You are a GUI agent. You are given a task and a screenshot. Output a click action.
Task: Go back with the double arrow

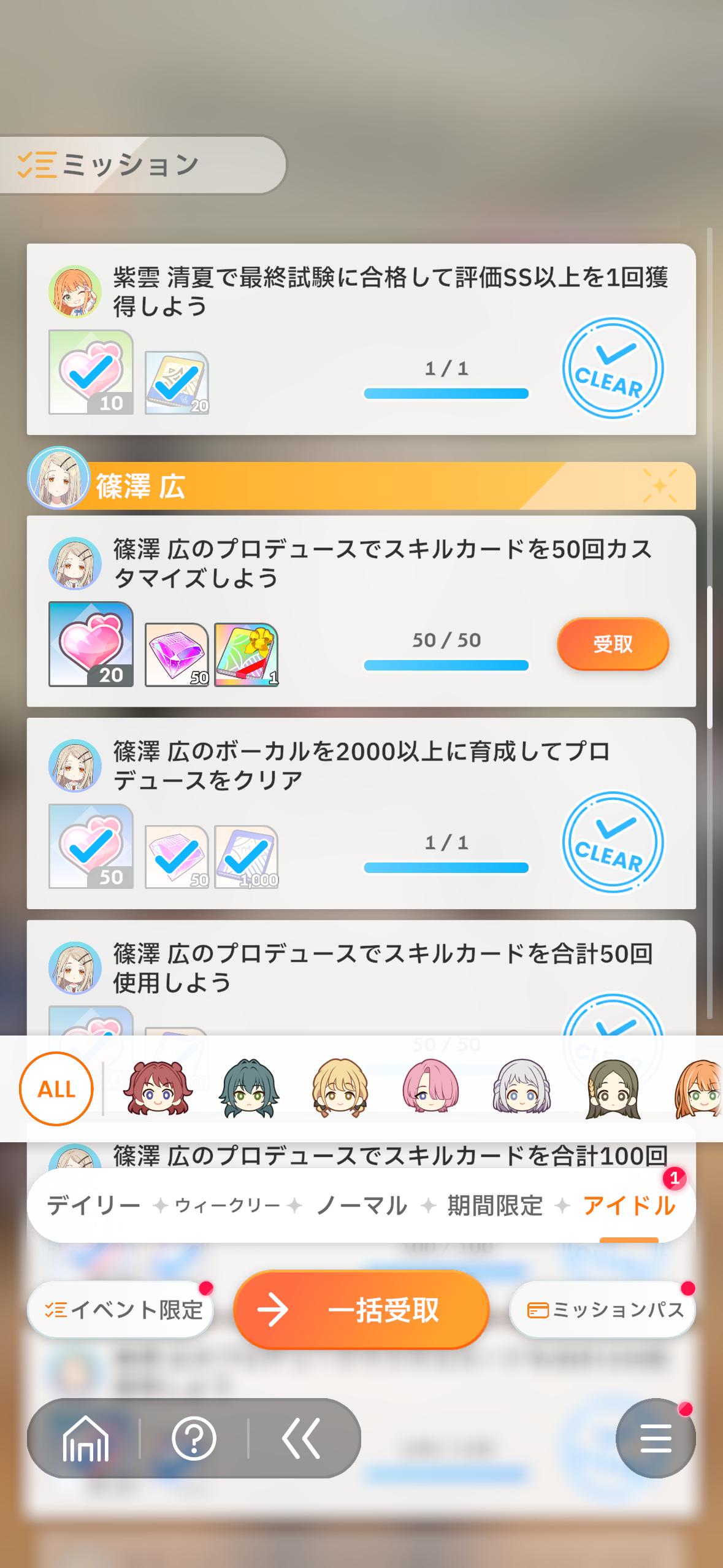[300, 1438]
